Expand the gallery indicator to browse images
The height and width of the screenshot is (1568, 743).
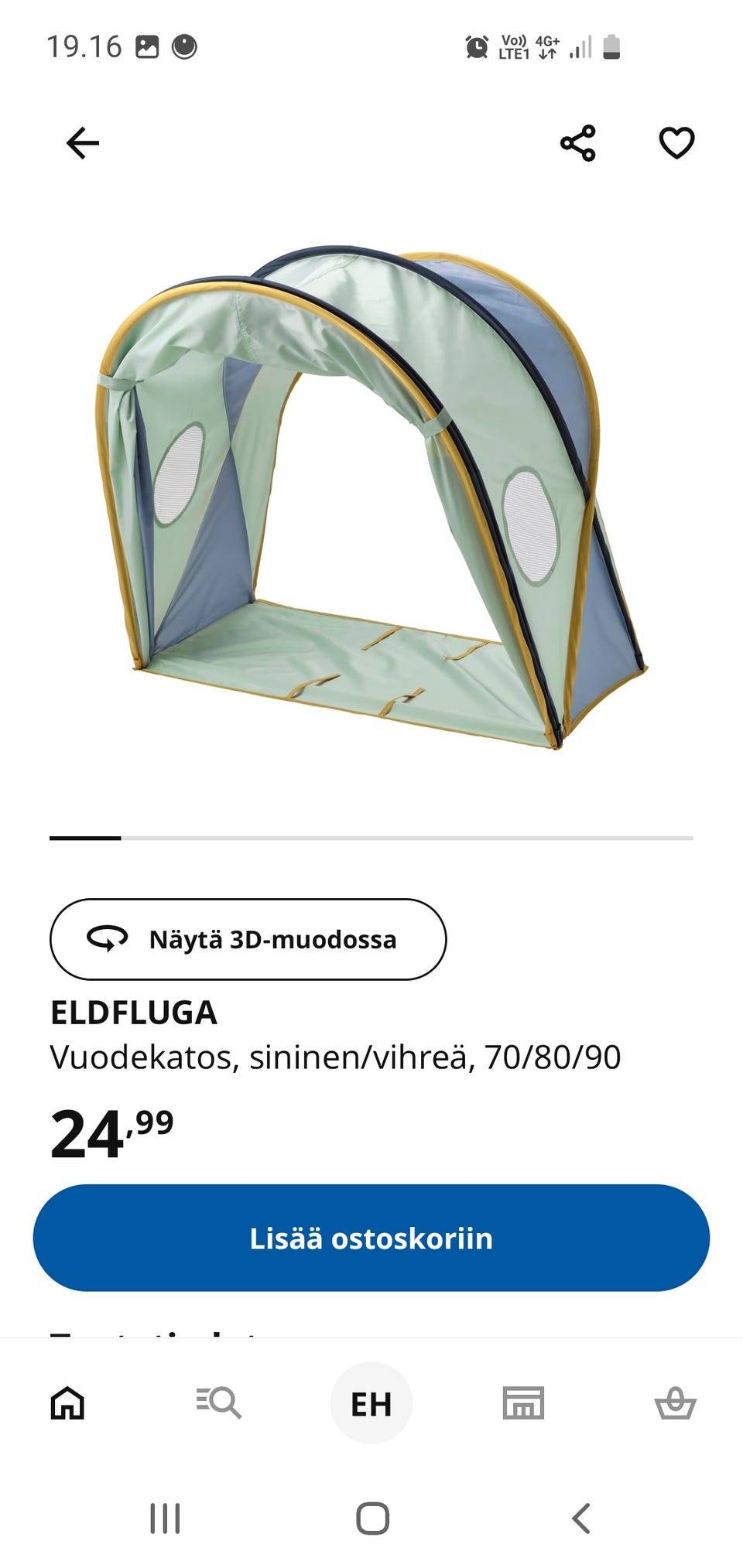pos(85,838)
